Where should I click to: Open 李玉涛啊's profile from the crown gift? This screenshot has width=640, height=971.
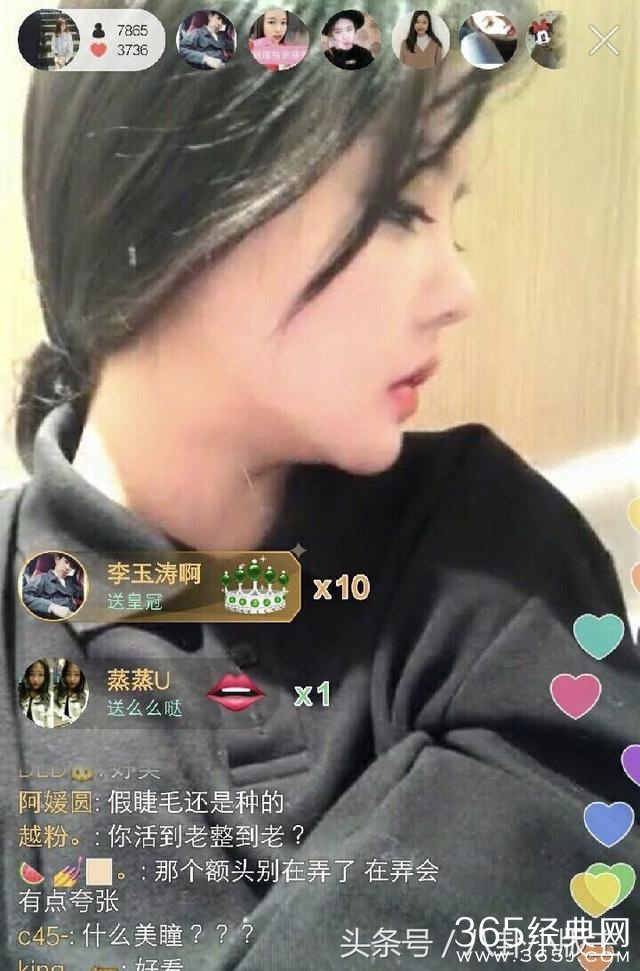53,586
